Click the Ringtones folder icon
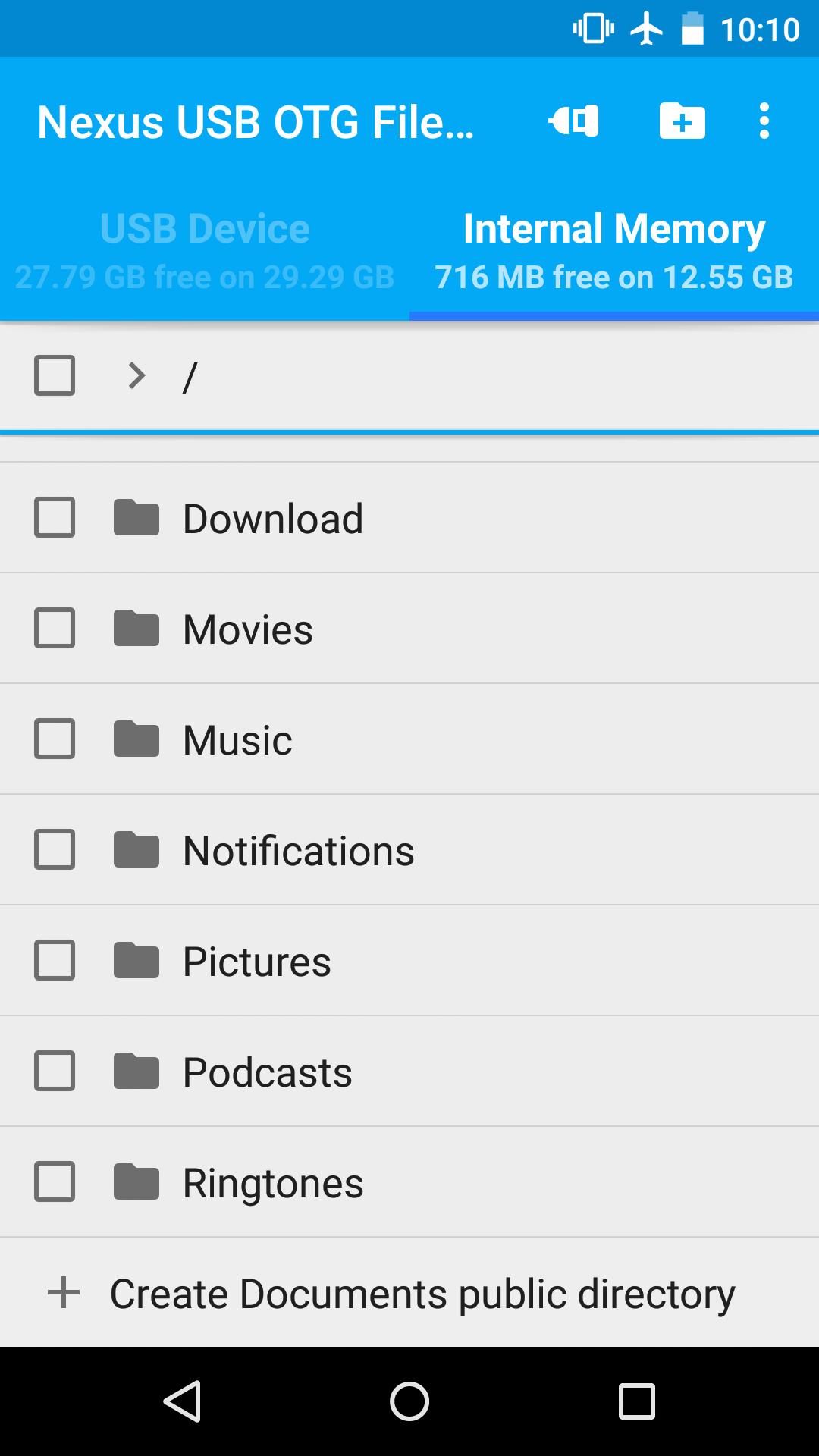Image resolution: width=819 pixels, height=1456 pixels. click(136, 1181)
